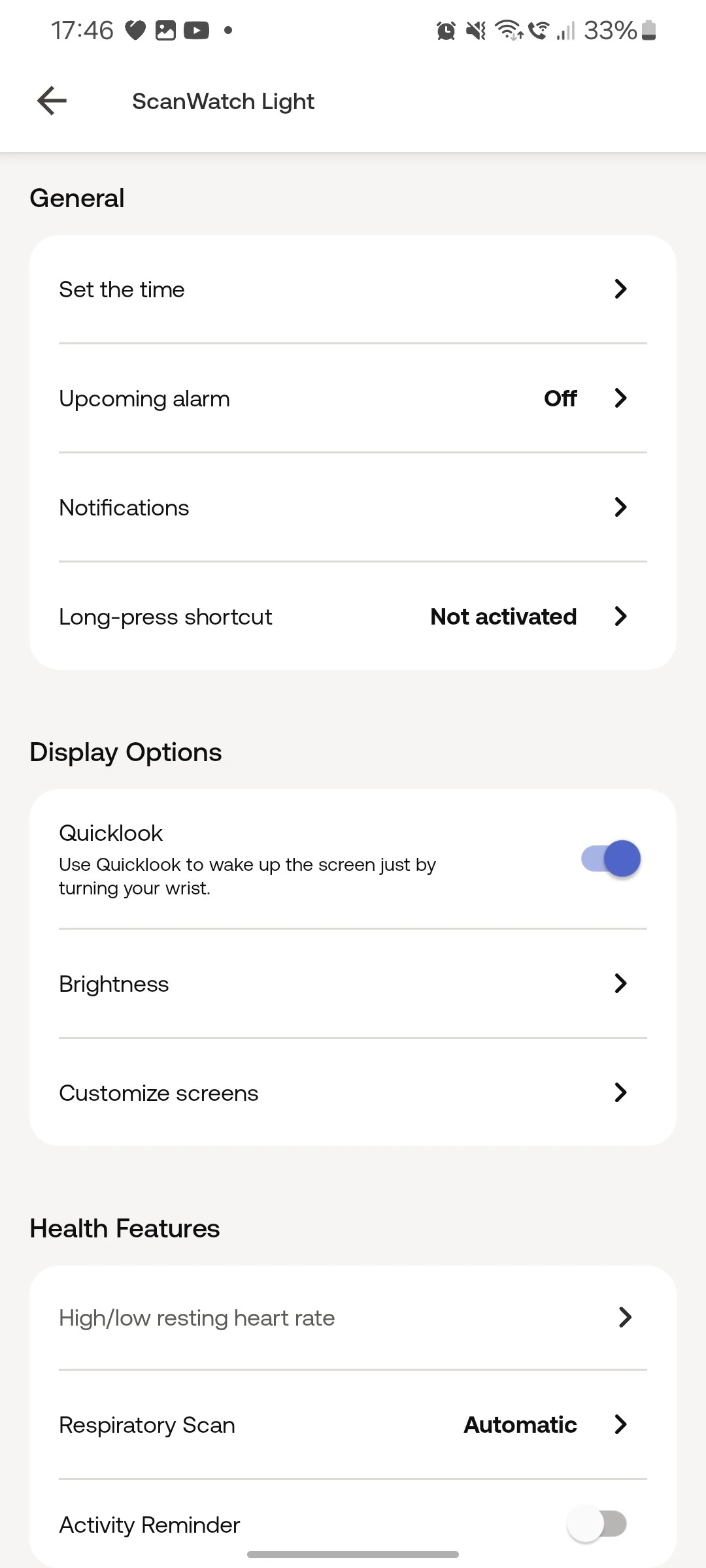The height and width of the screenshot is (1568, 706).
Task: Open Set the time
Action: pyautogui.click(x=353, y=289)
